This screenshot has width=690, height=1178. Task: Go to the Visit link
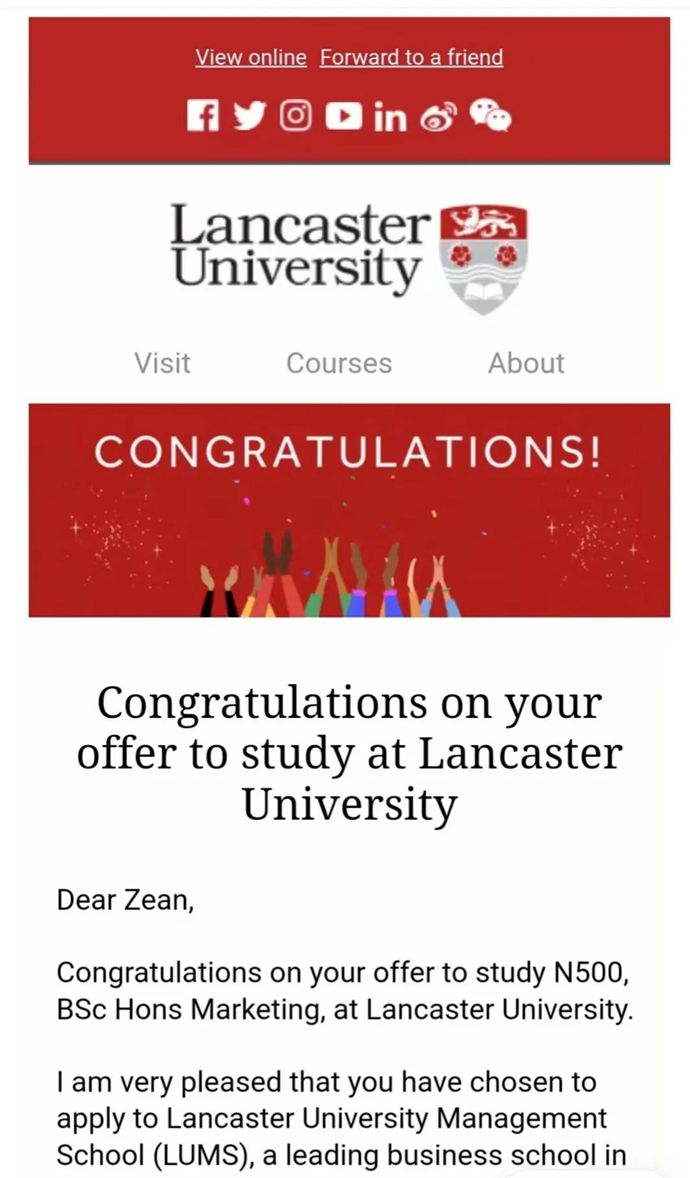click(x=162, y=363)
